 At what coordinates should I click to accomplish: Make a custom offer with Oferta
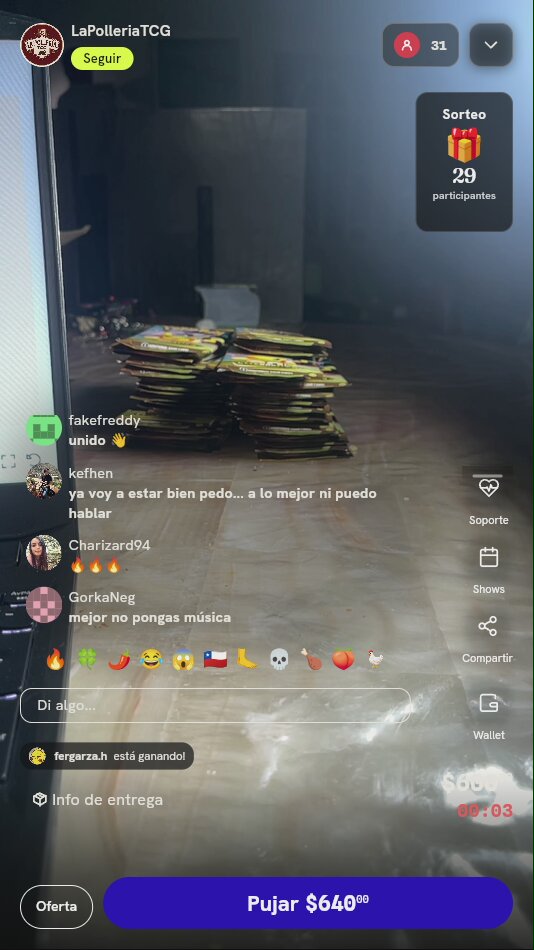tap(56, 907)
